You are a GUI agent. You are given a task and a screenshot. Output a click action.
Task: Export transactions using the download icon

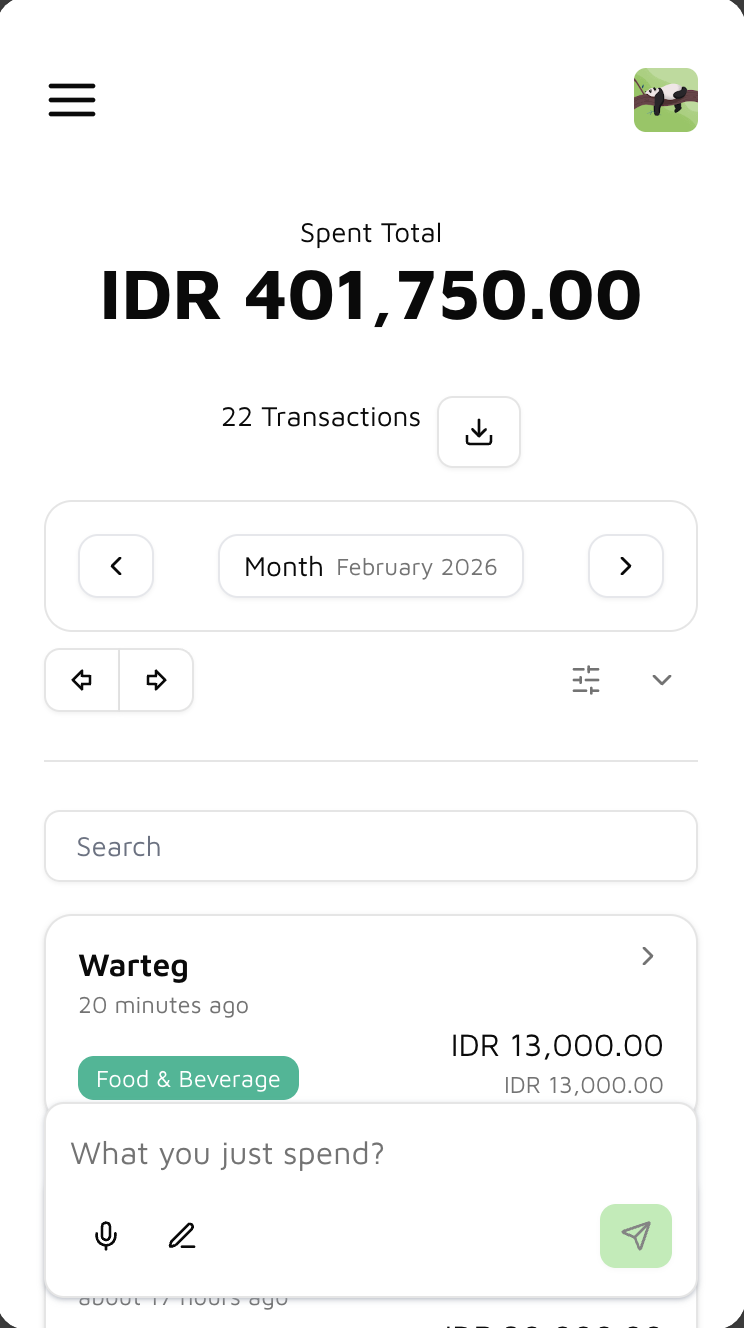tap(478, 432)
